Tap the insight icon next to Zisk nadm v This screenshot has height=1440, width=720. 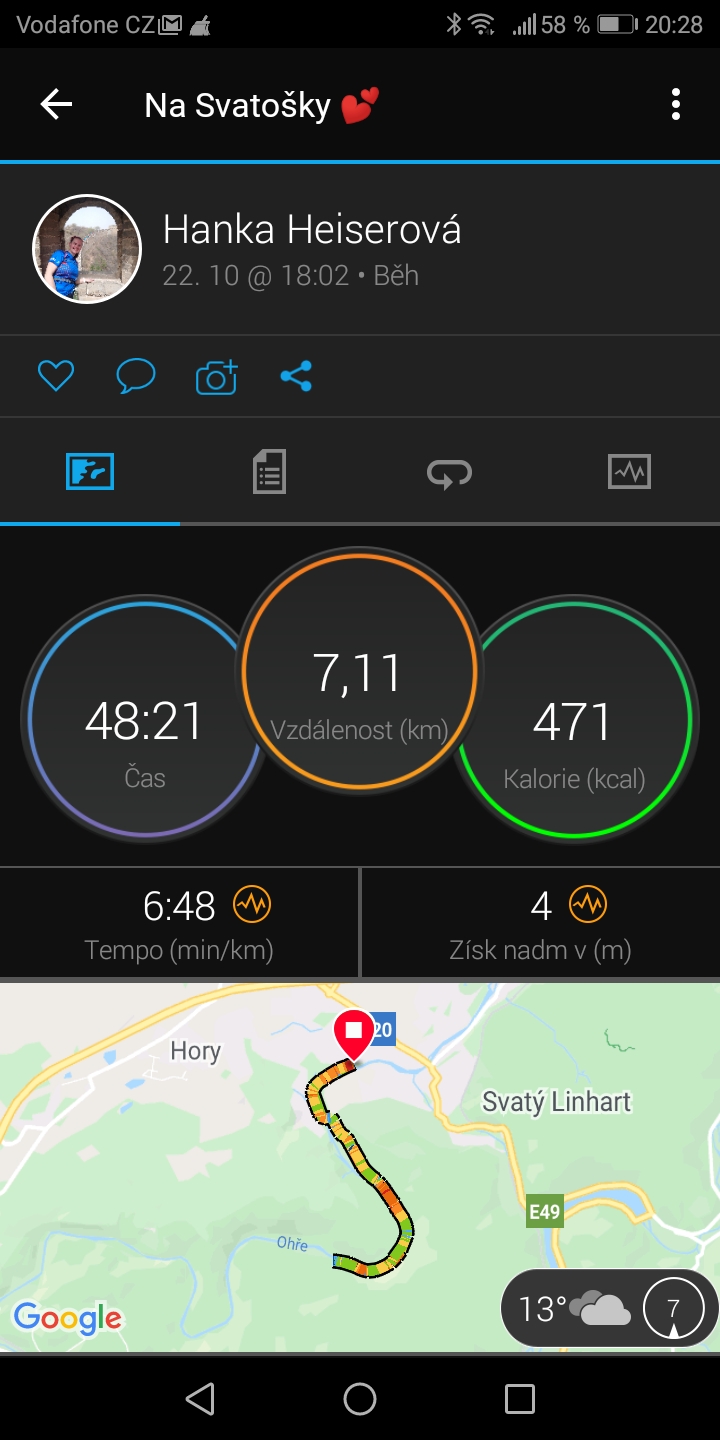pos(588,906)
